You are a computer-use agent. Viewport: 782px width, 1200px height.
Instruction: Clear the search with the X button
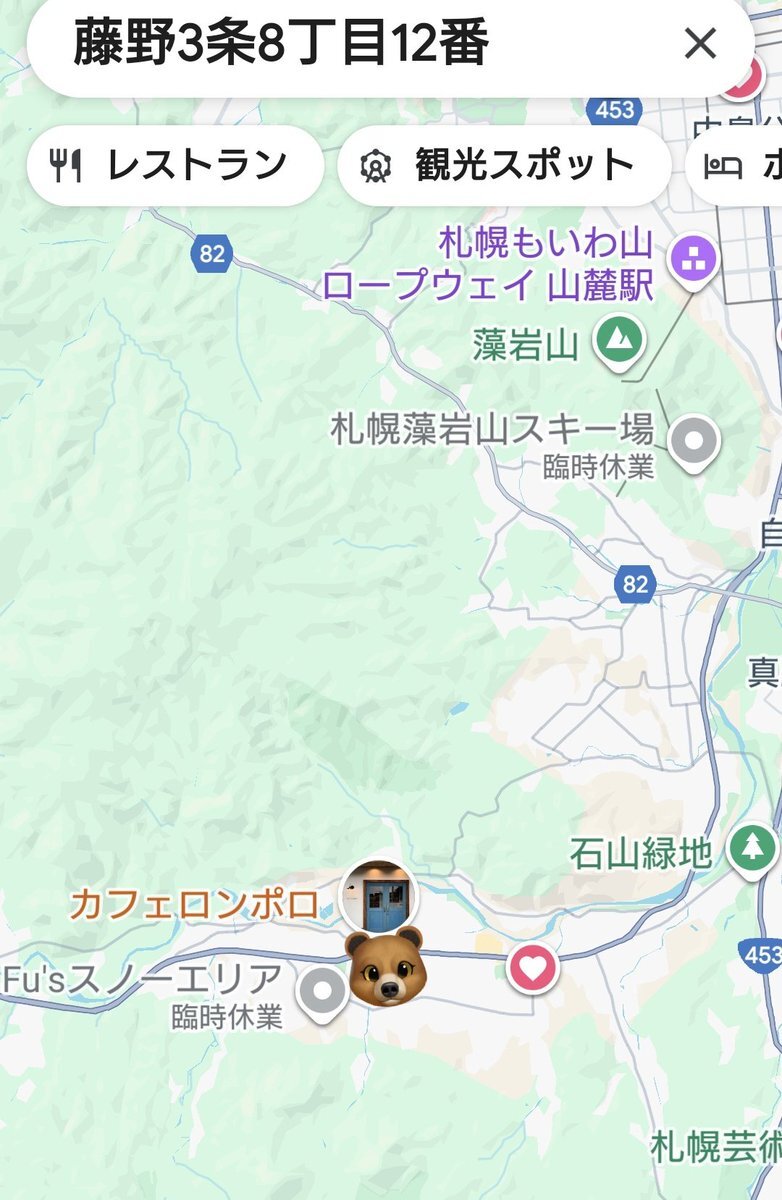(x=700, y=44)
